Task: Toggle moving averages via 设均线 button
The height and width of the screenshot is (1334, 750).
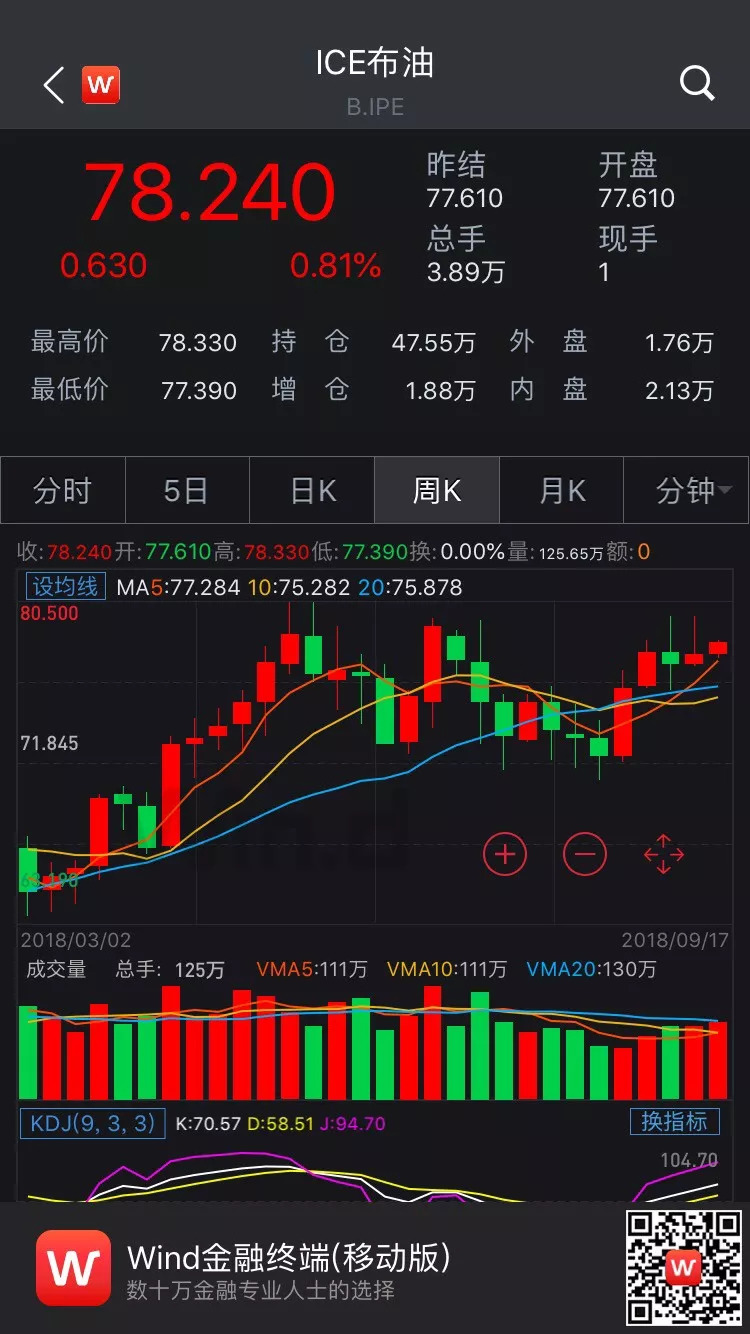Action: click(65, 586)
